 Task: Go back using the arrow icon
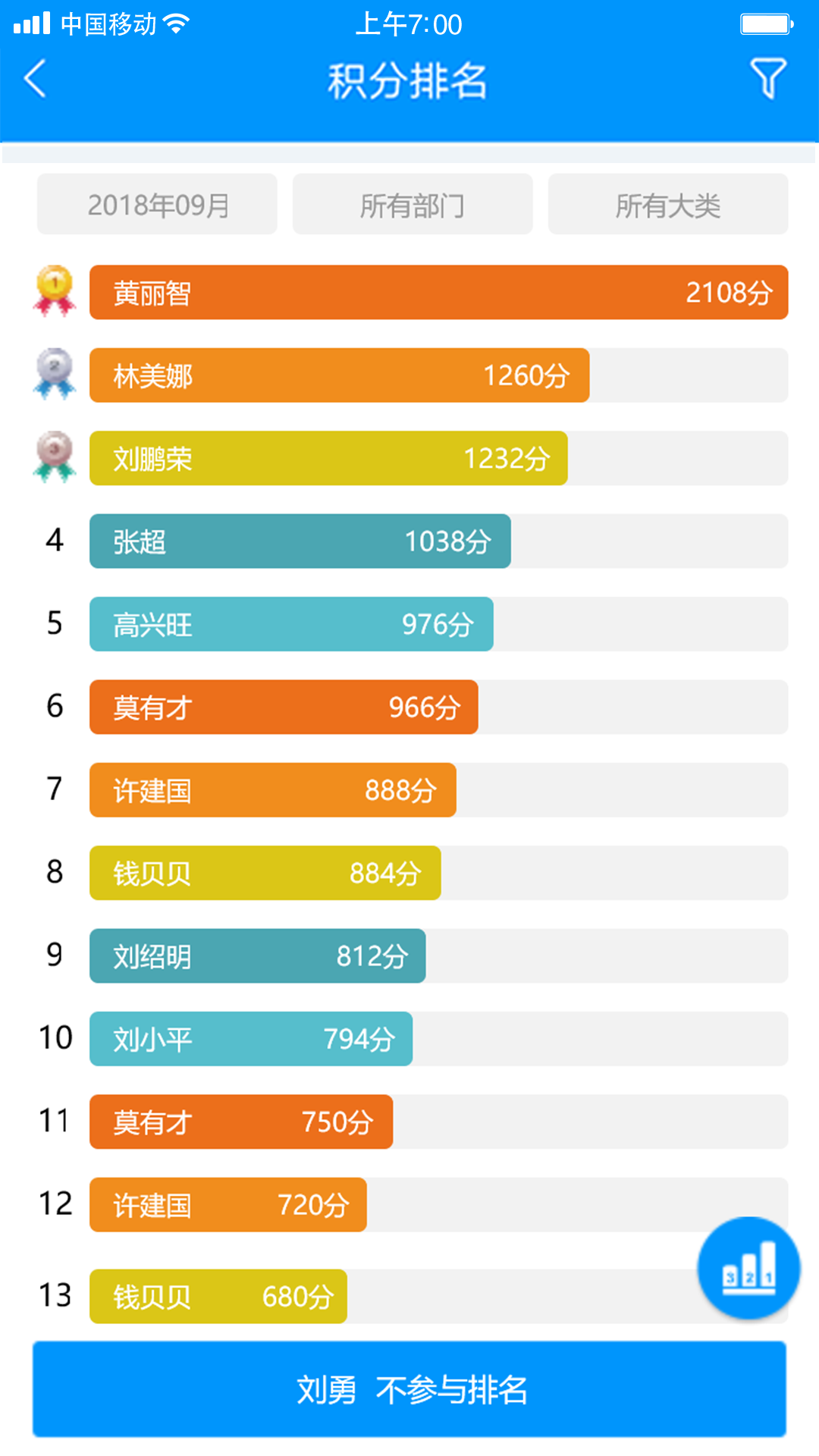point(36,79)
